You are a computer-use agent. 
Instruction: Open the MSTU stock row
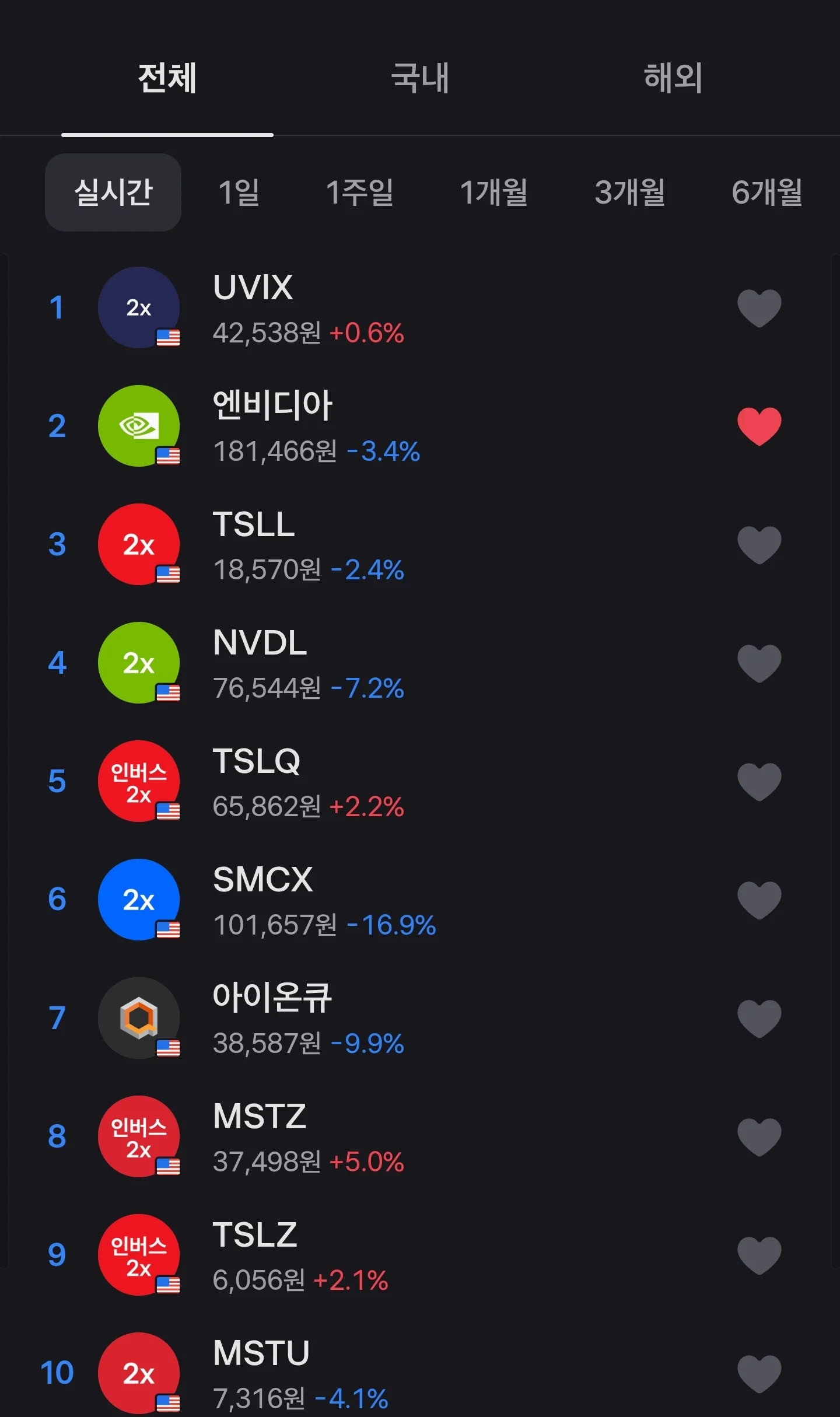click(x=420, y=1374)
